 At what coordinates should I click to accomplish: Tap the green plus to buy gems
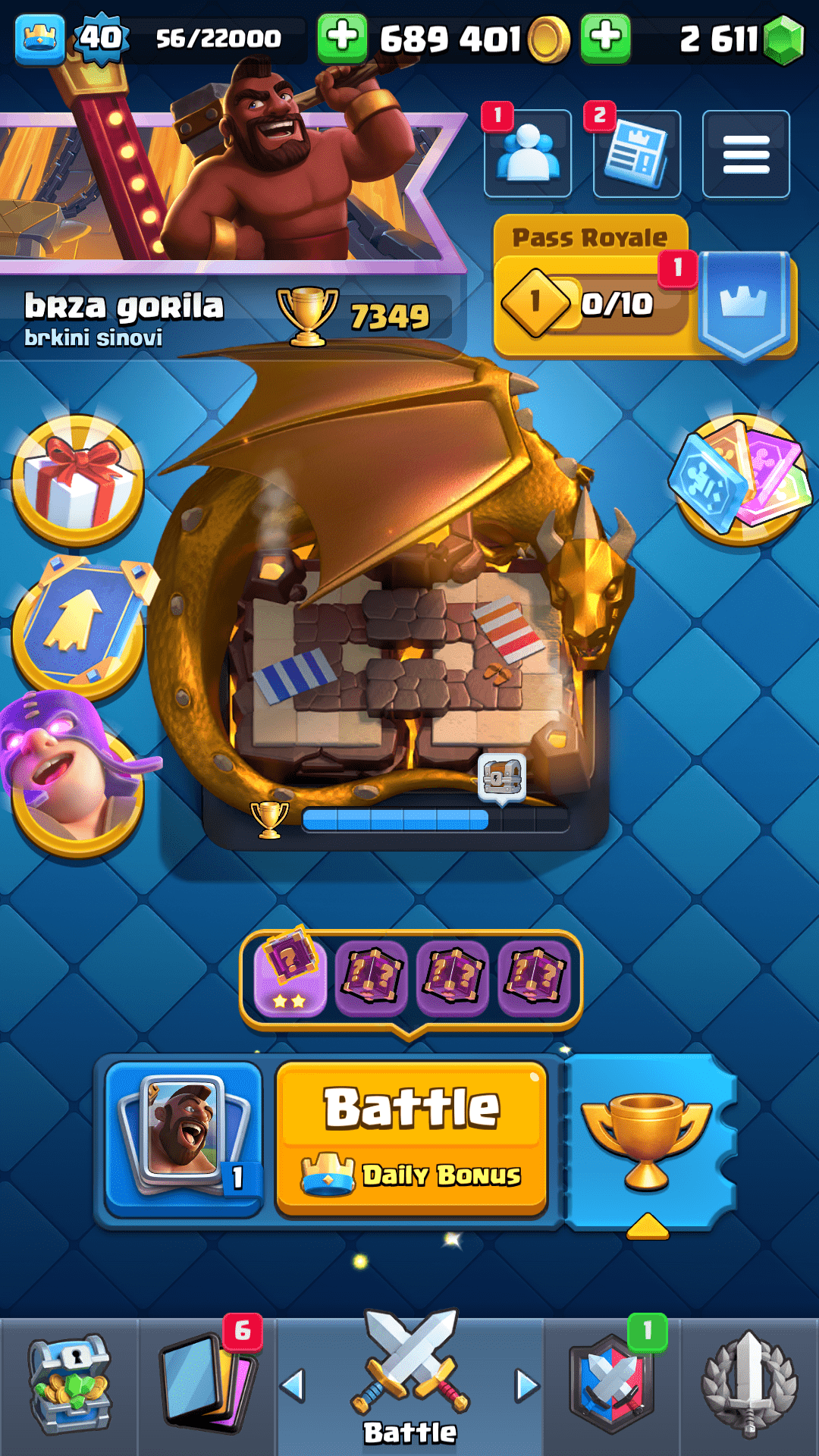click(x=605, y=38)
